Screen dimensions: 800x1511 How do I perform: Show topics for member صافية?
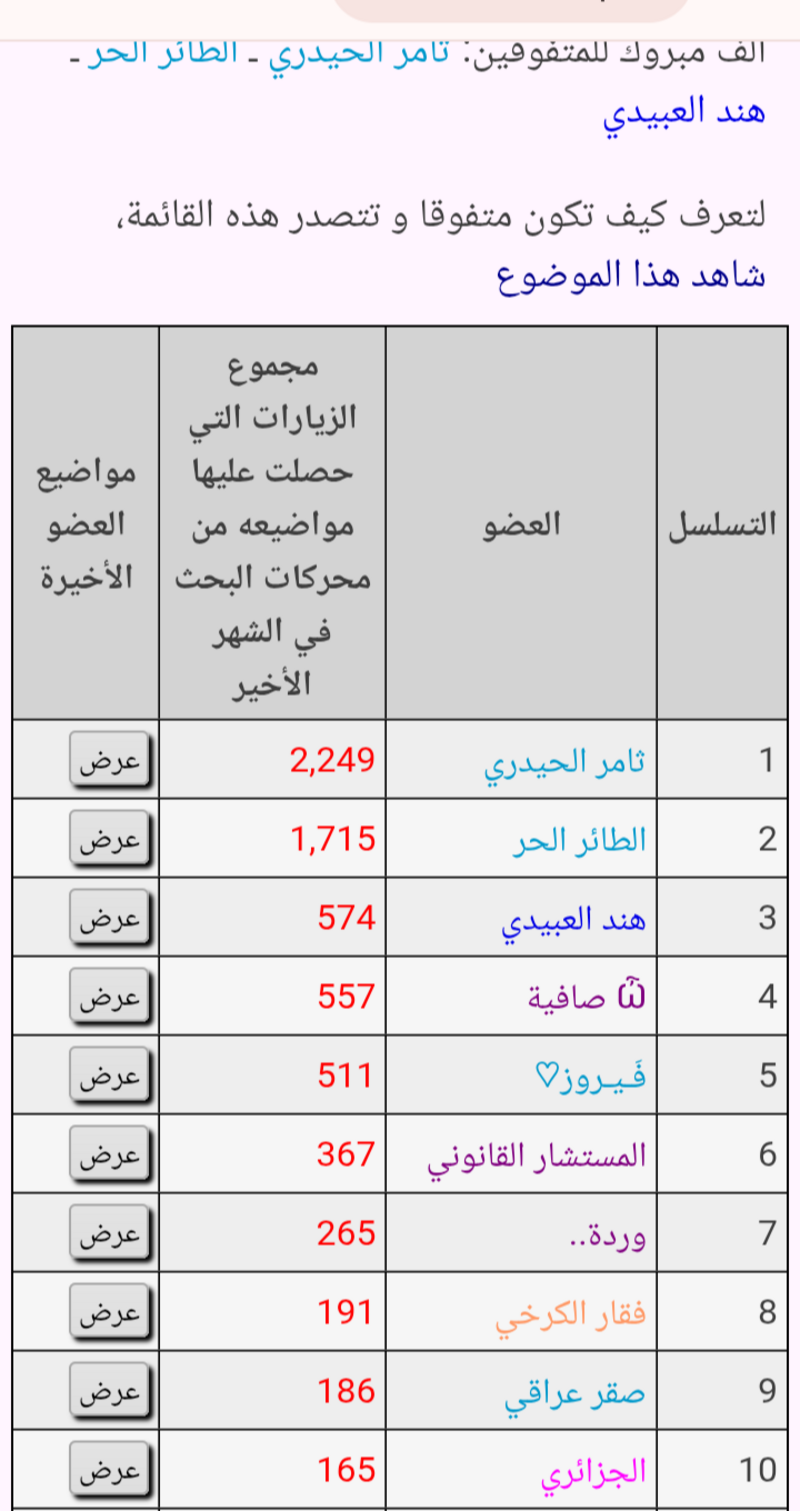click(x=109, y=996)
